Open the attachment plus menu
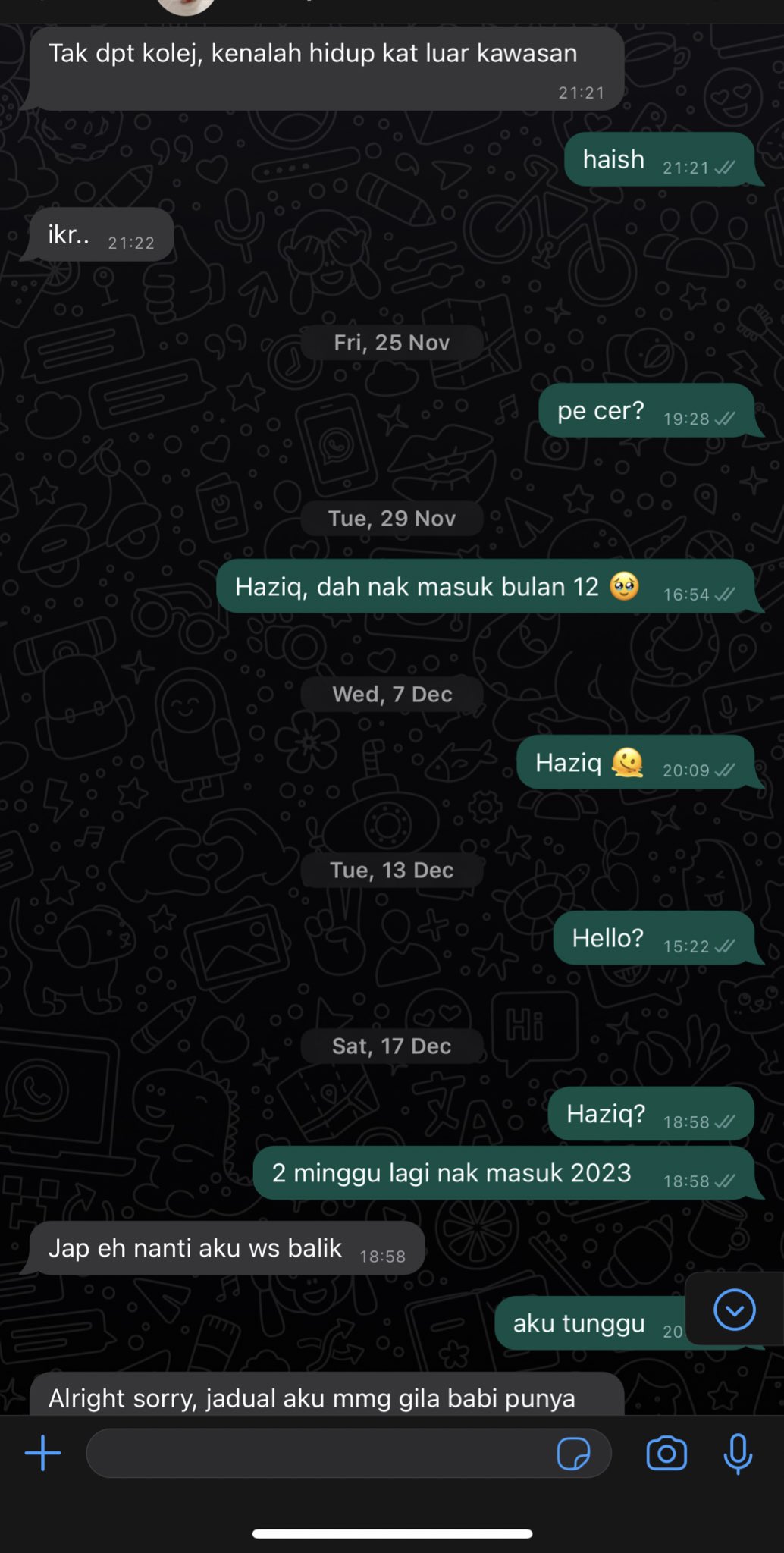The width and height of the screenshot is (784, 1553). [42, 1454]
